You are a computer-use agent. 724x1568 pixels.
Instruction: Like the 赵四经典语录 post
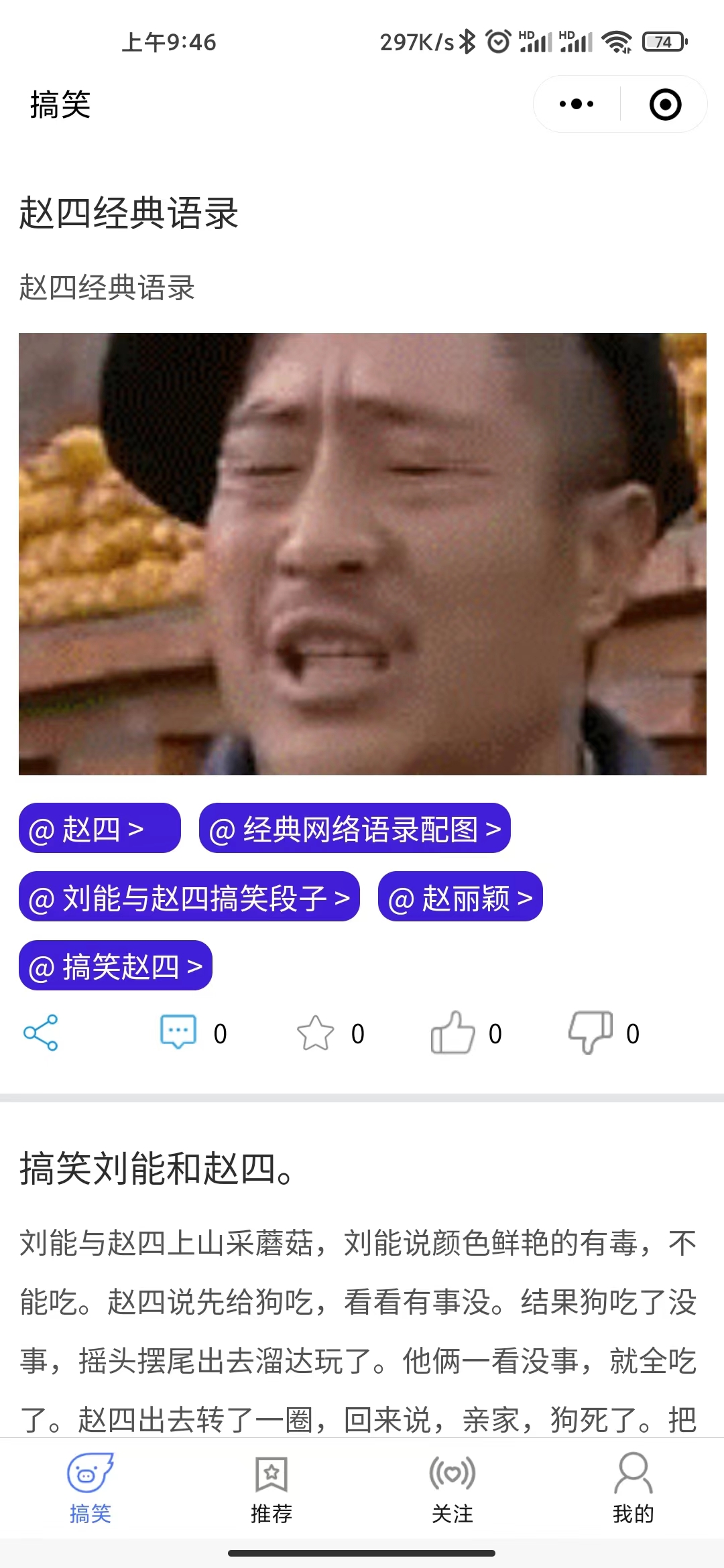pos(452,1033)
